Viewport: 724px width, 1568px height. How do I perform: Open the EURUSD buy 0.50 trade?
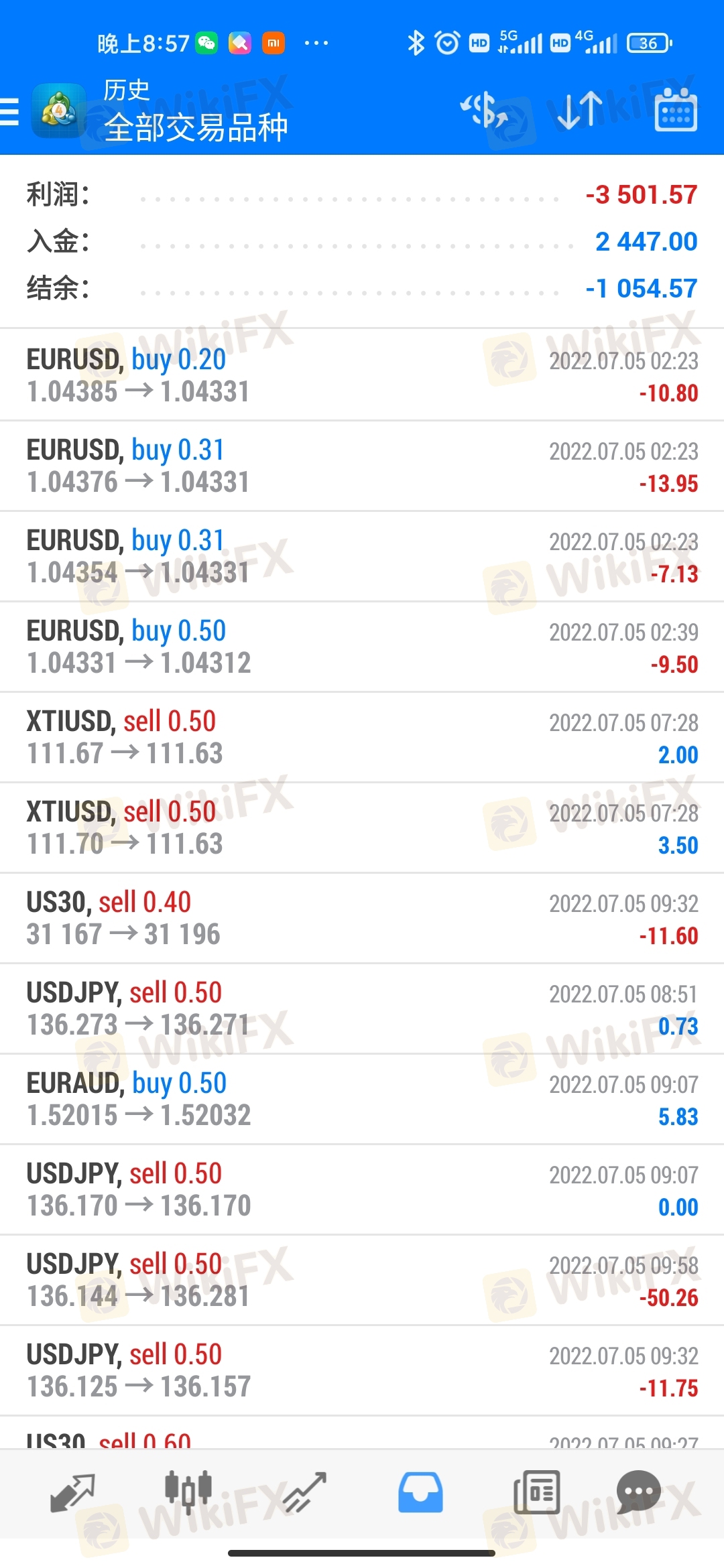tap(362, 647)
